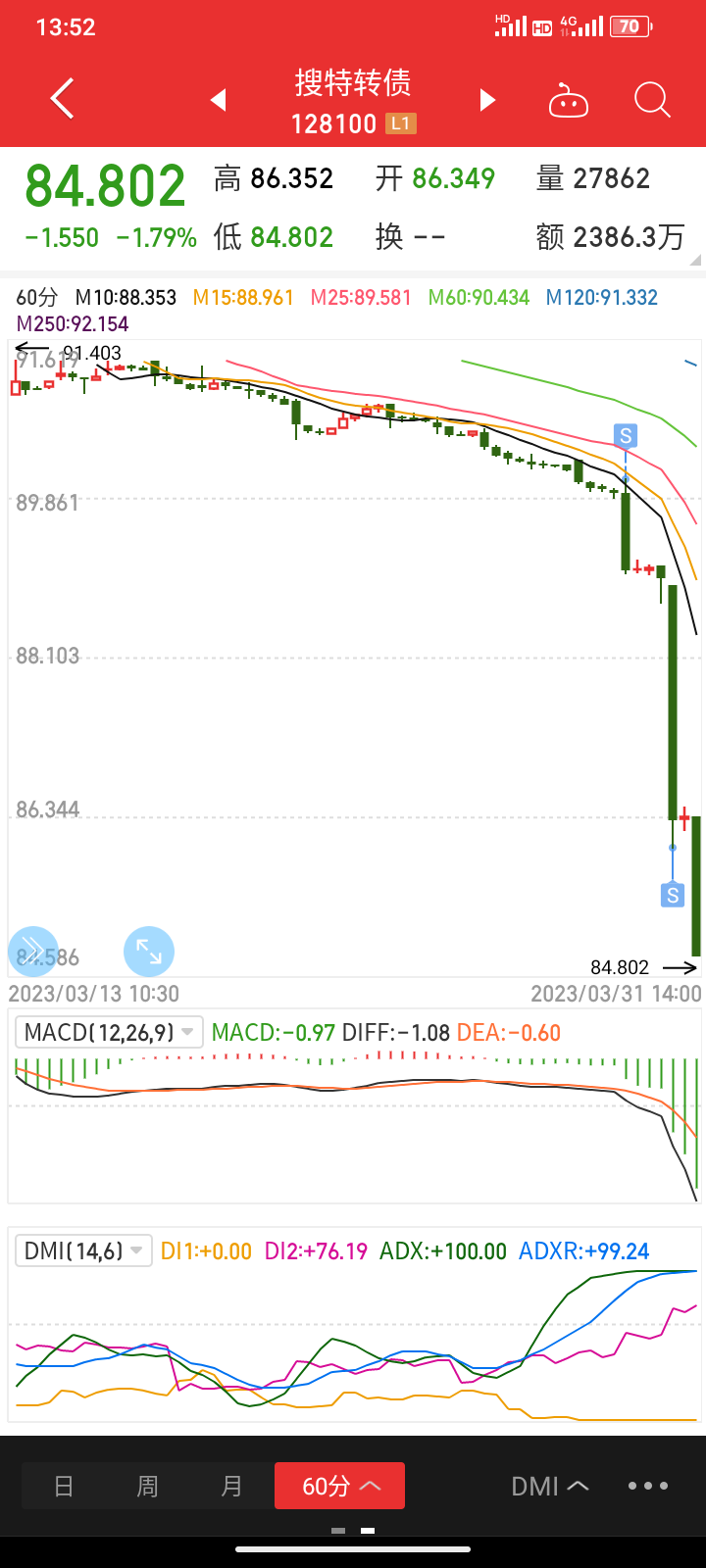Open the DMI indicator selector
Screen dimensions: 706x1568
tap(549, 1487)
